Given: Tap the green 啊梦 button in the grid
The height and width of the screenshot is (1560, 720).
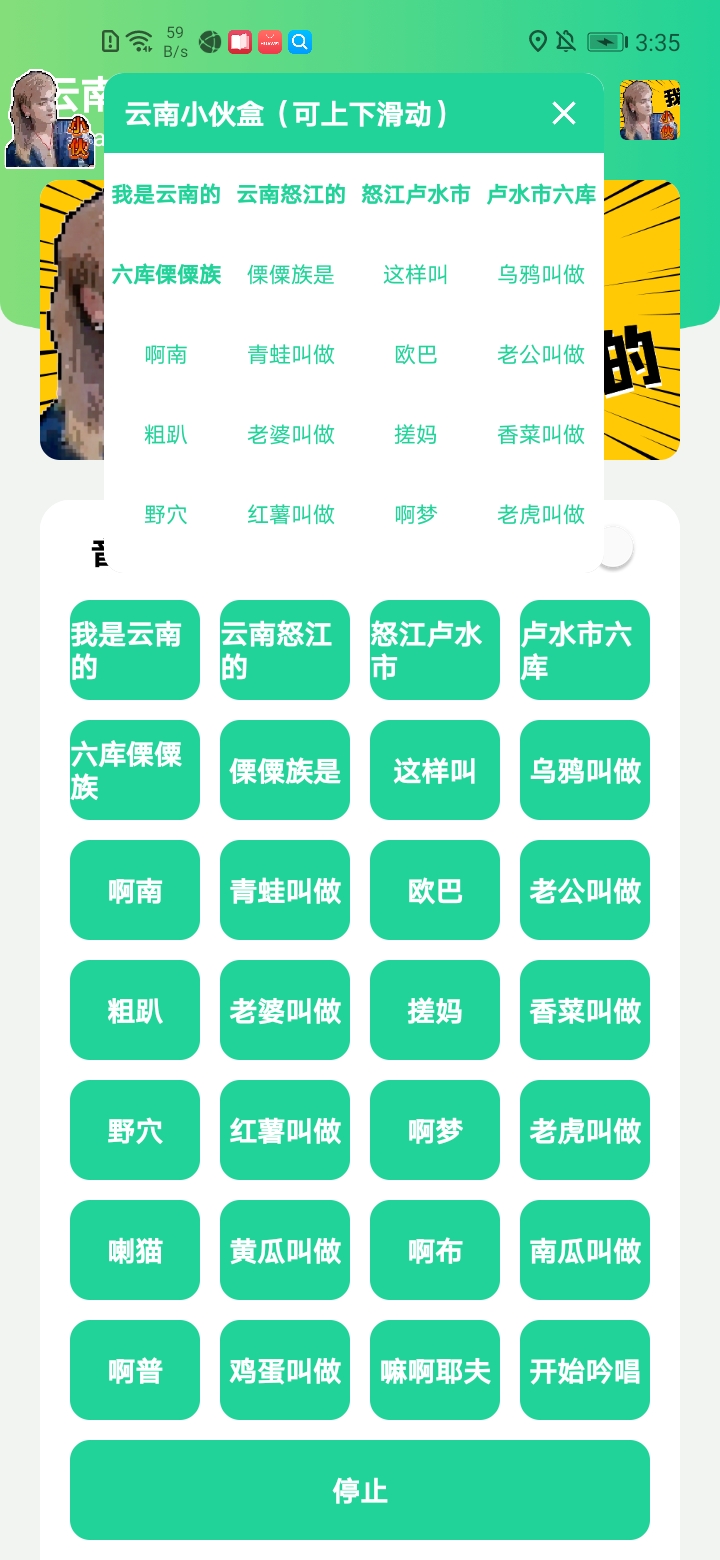Looking at the screenshot, I should (435, 1130).
